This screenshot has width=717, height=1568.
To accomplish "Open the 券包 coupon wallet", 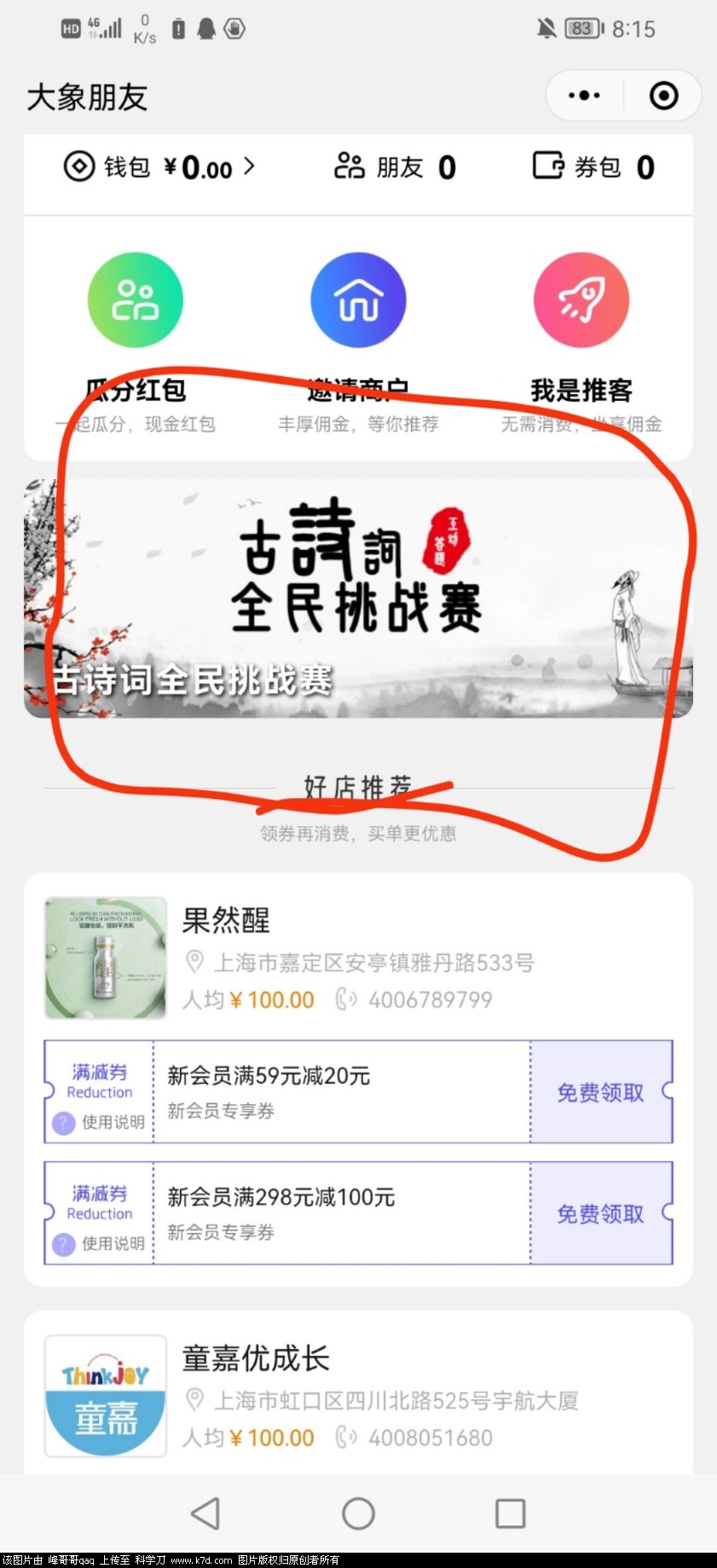I will pos(593,167).
